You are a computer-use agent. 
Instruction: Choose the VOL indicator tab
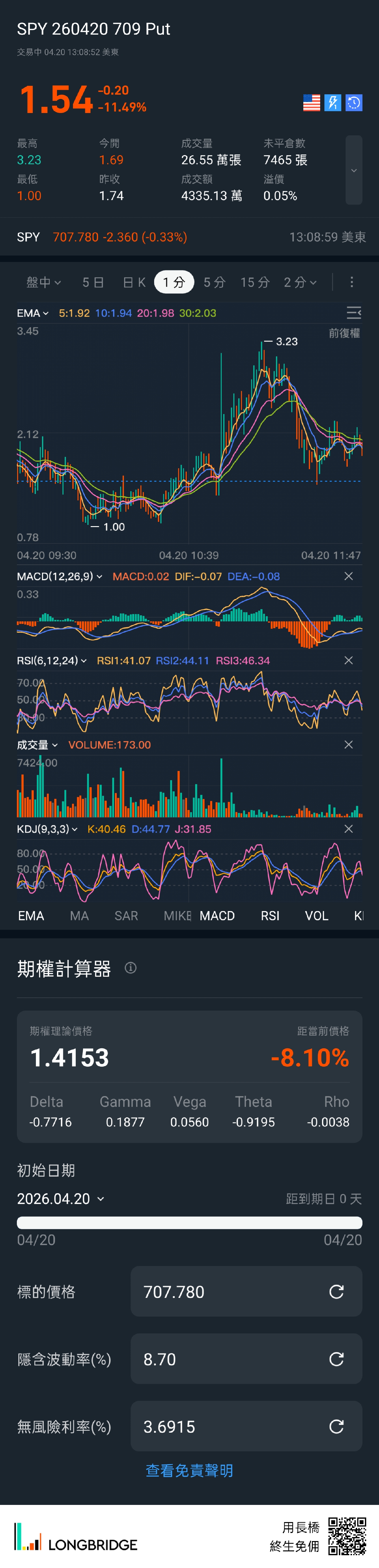tap(316, 916)
